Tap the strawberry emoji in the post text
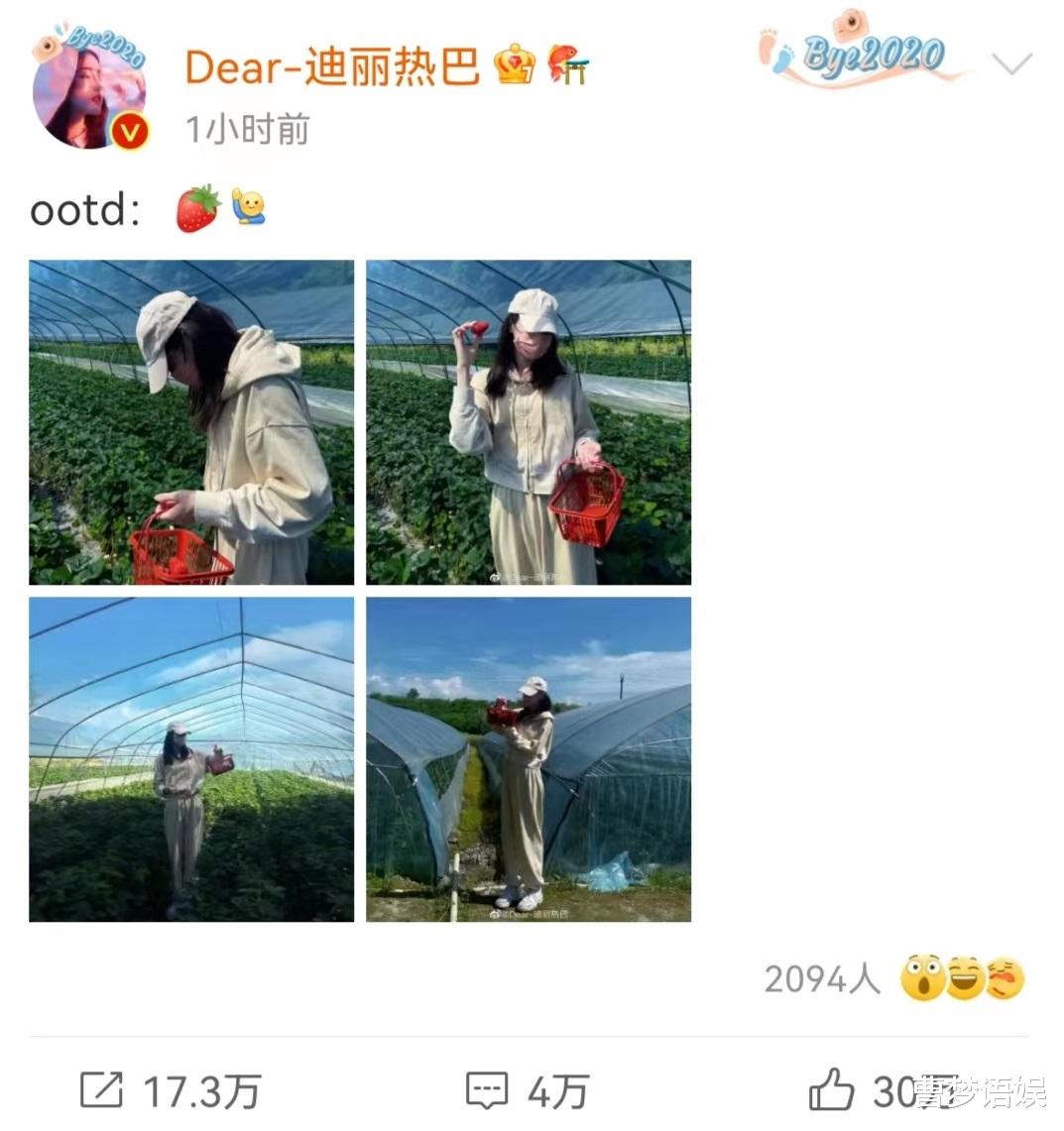 click(x=197, y=206)
